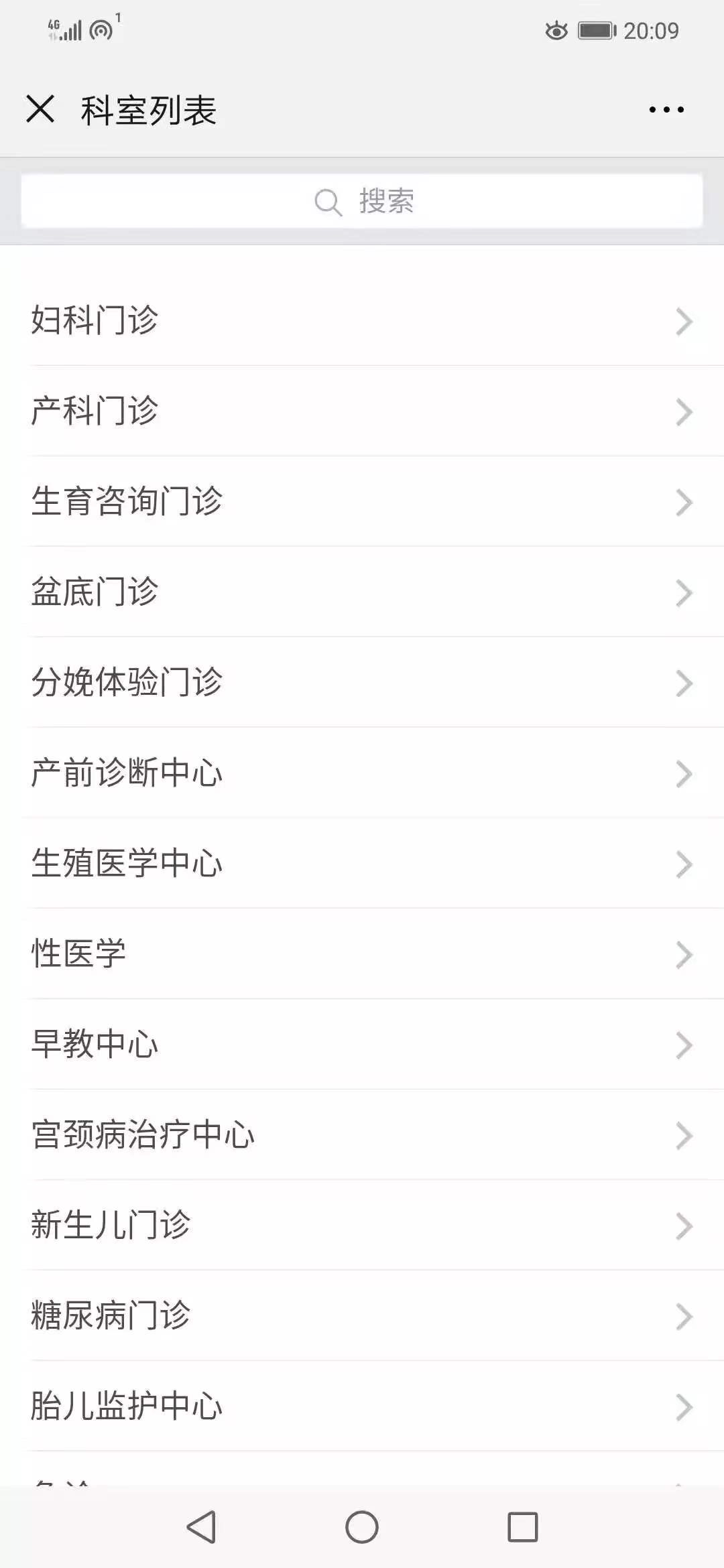Select 糖尿病门诊

click(x=362, y=1315)
